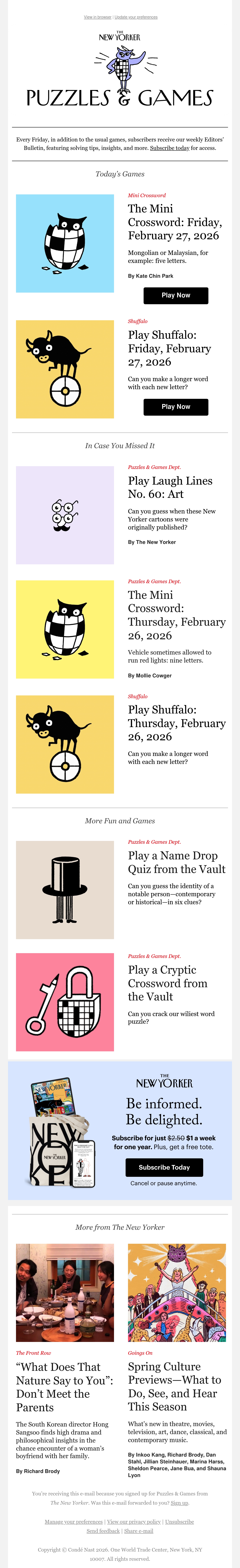The image size is (240, 1568).
Task: Tap Update your preferences link
Action: 136,17
